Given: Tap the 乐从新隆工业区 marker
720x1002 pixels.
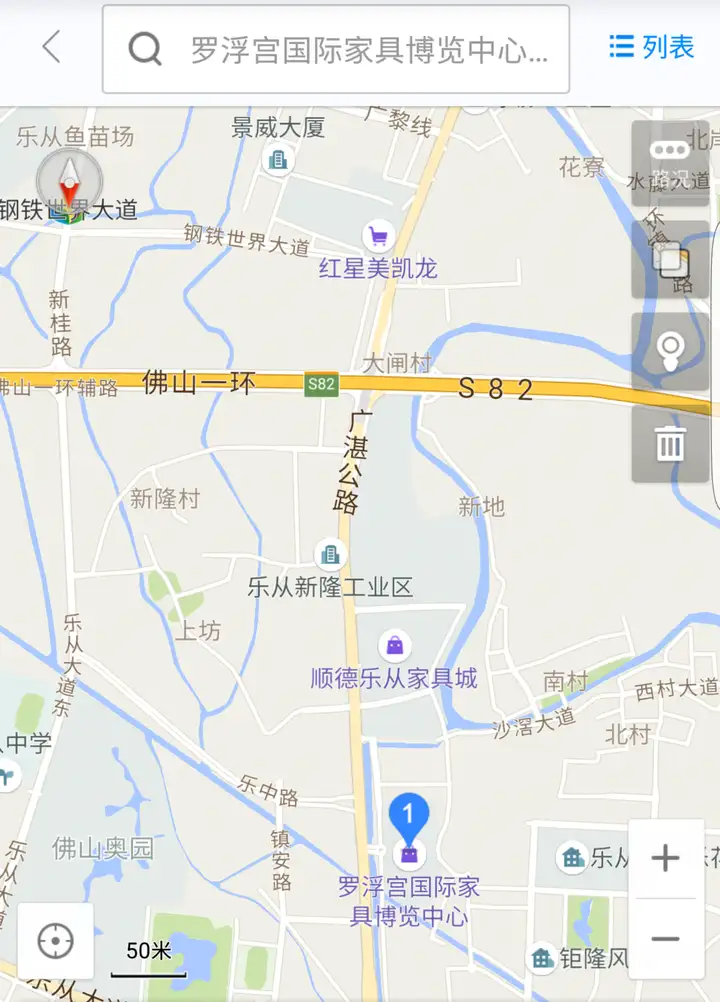Looking at the screenshot, I should click(x=330, y=554).
